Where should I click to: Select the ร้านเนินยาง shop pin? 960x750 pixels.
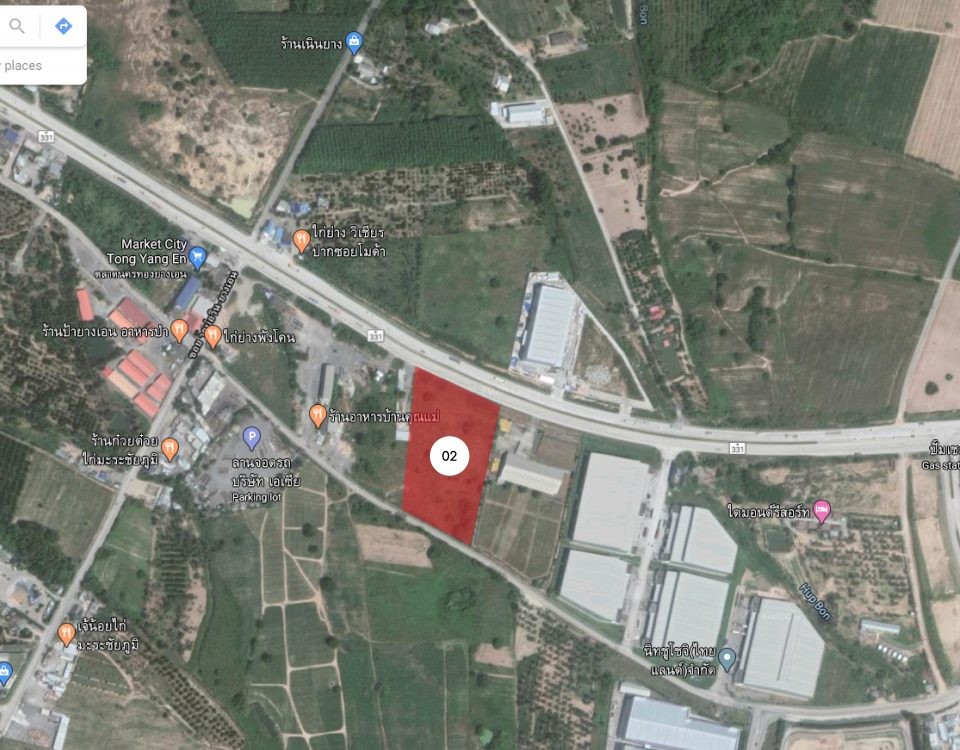tap(352, 42)
